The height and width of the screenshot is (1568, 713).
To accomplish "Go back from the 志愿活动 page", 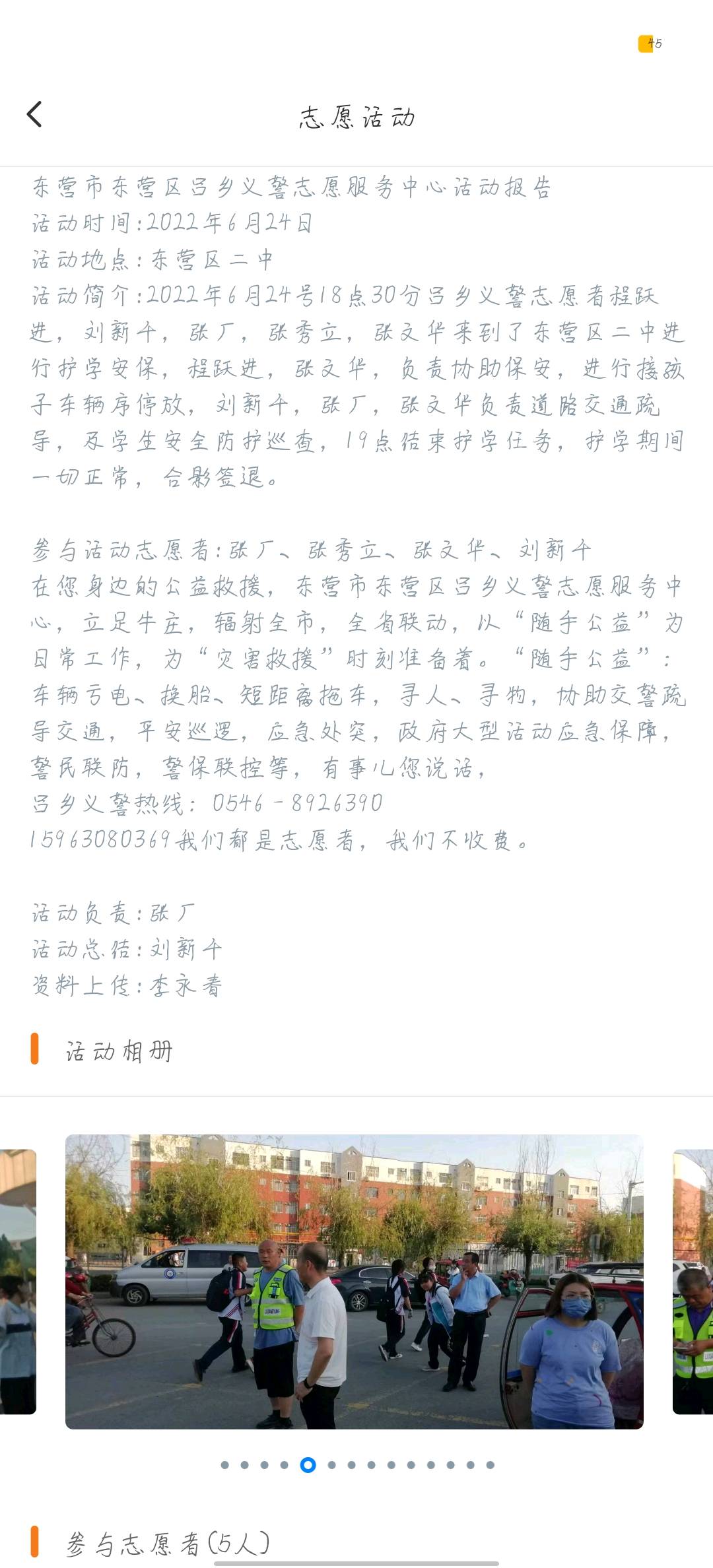I will (34, 114).
